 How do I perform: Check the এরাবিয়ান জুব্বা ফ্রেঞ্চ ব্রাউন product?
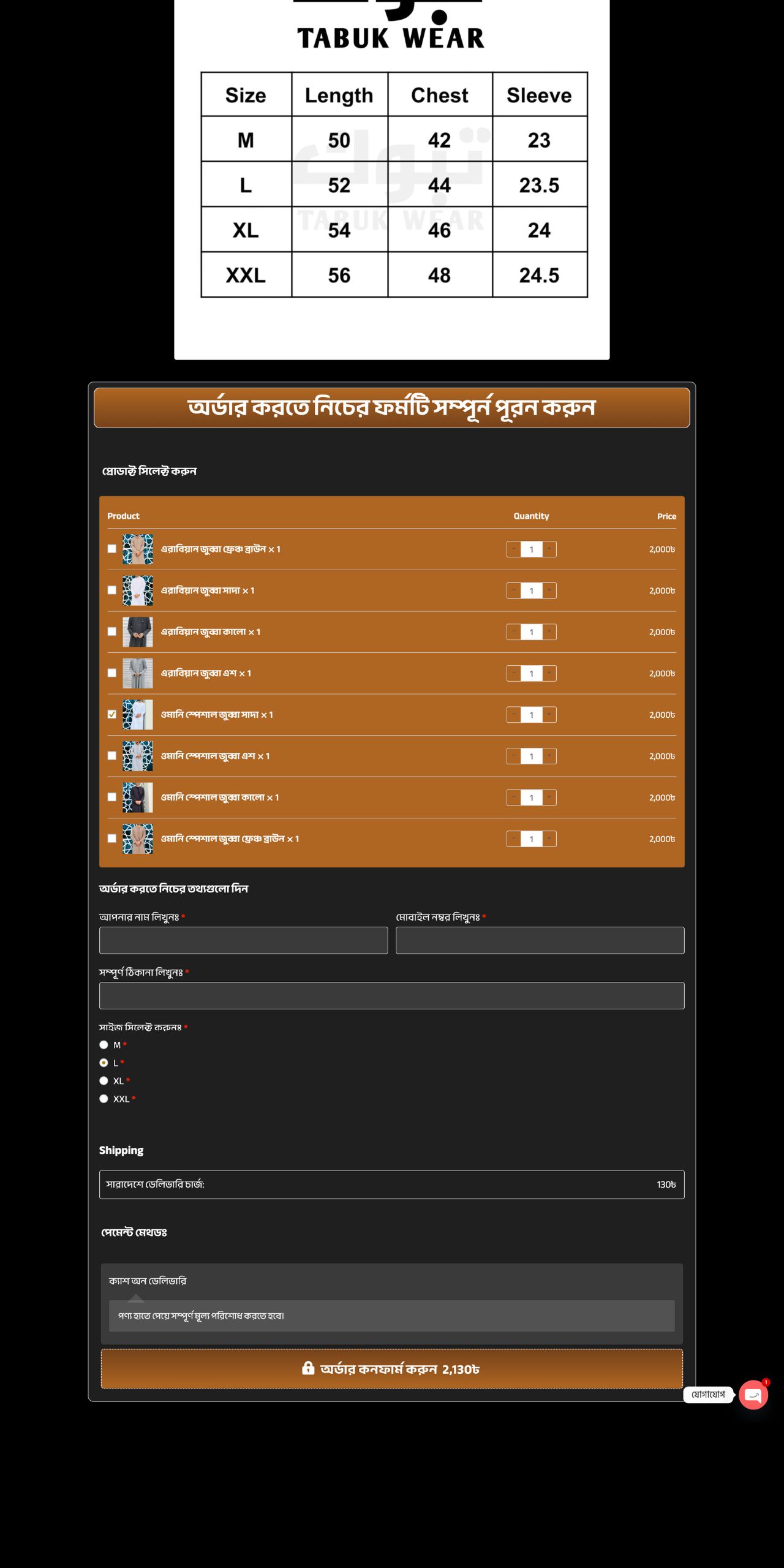pos(111,549)
